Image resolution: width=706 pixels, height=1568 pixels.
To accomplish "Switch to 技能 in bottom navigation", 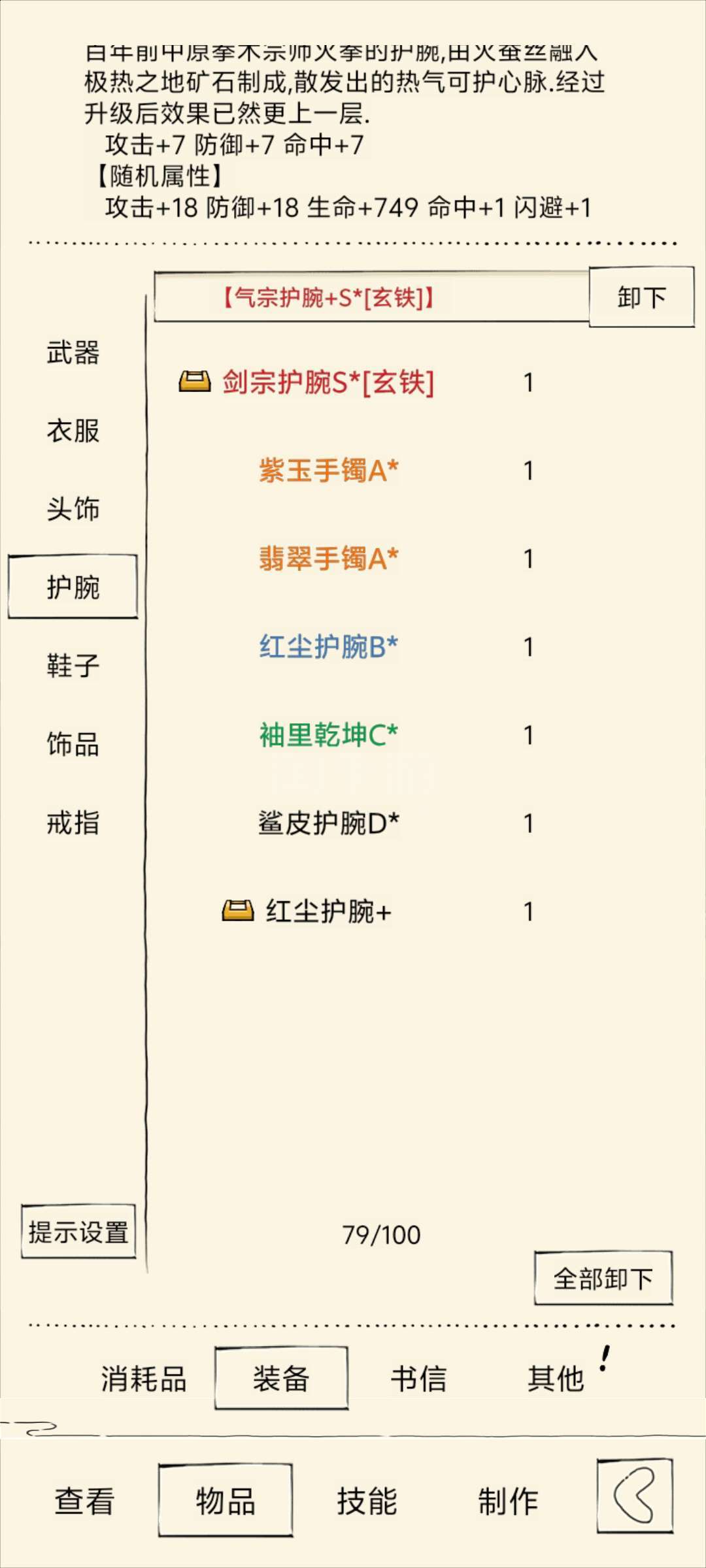I will pyautogui.click(x=367, y=1501).
